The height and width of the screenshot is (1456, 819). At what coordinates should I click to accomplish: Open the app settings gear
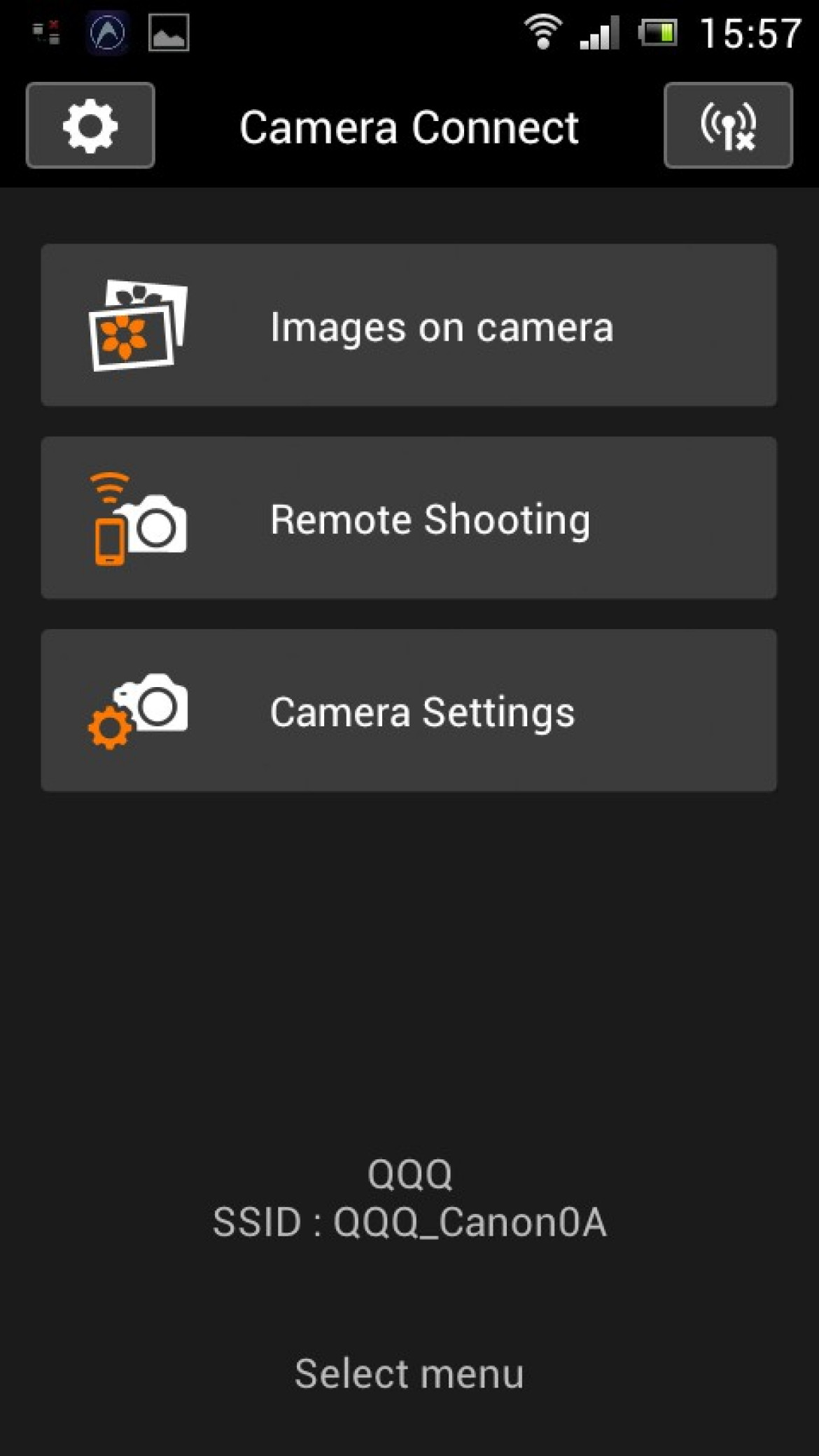(x=90, y=125)
